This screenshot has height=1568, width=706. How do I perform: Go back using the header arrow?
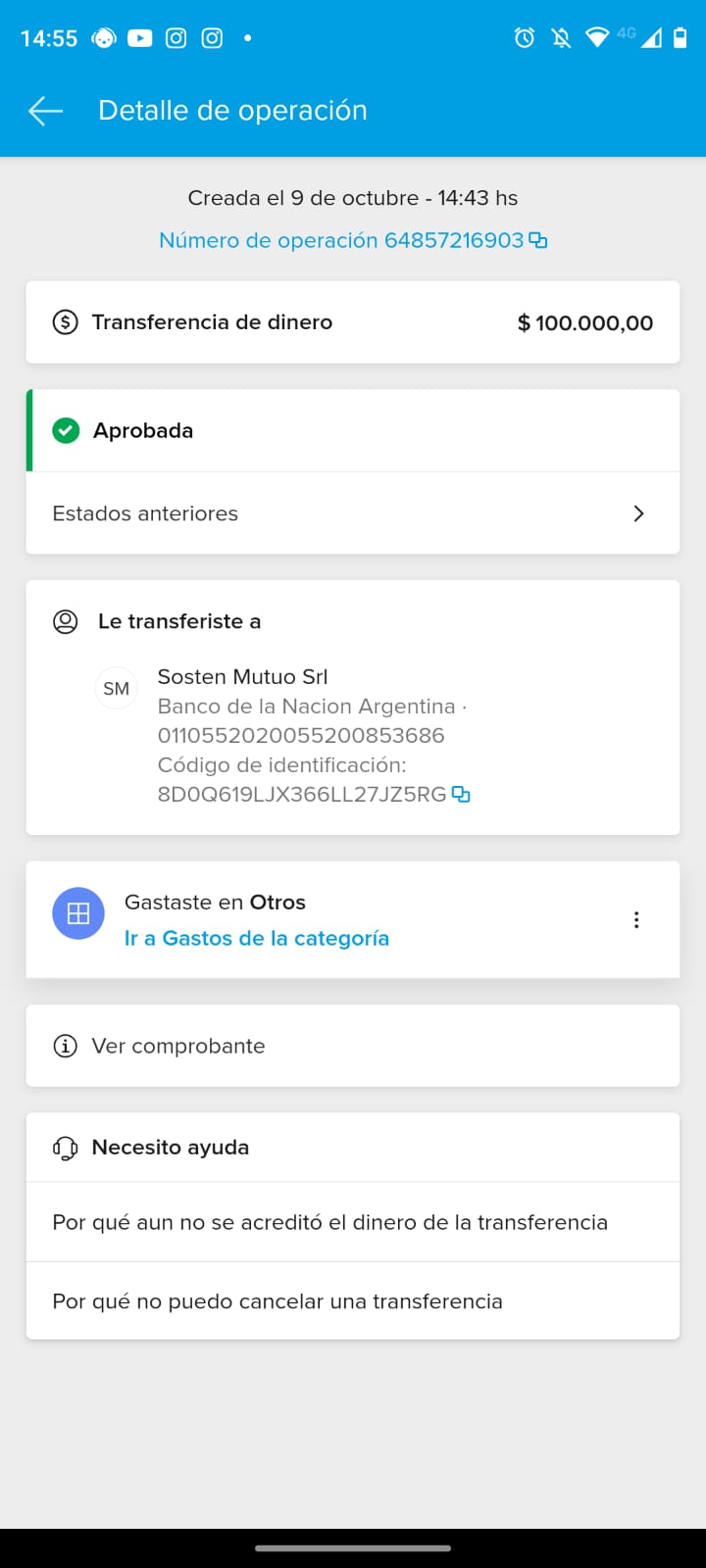tap(45, 111)
